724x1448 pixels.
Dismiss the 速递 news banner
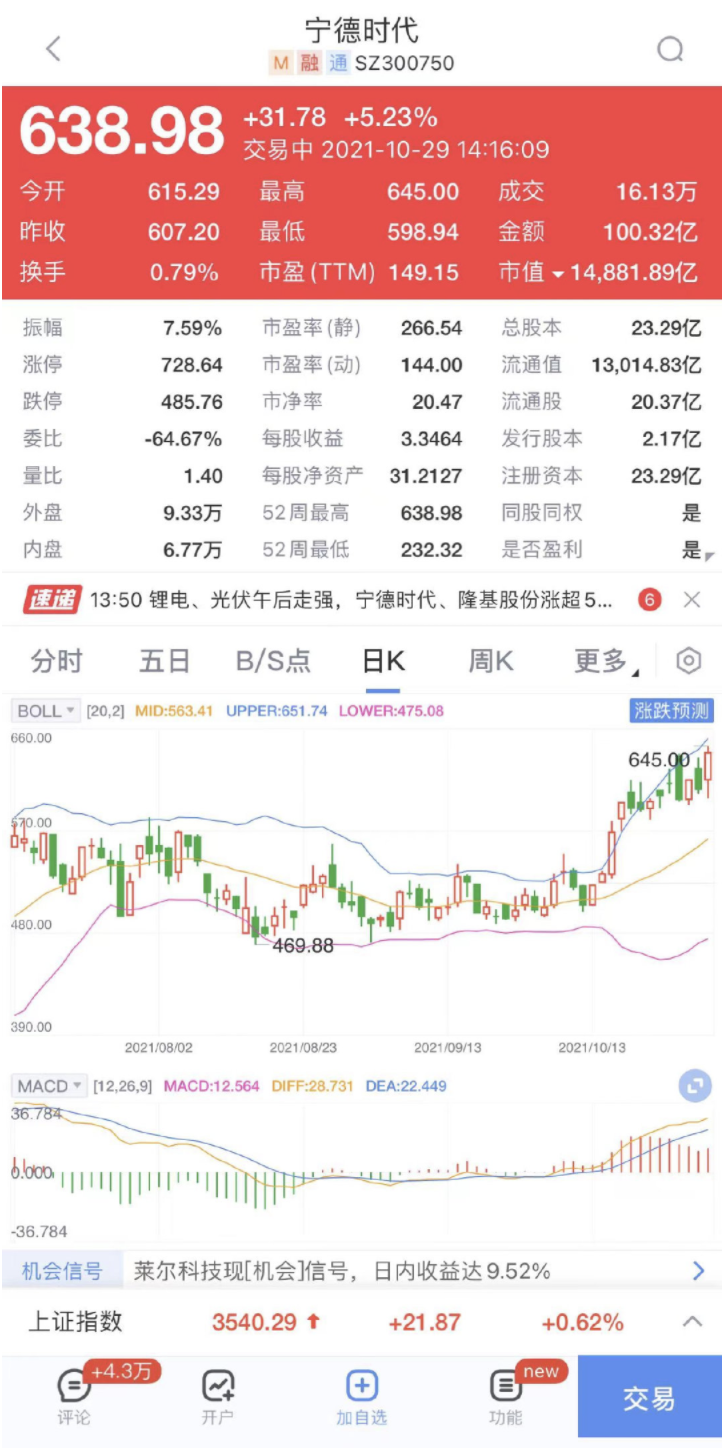692,600
